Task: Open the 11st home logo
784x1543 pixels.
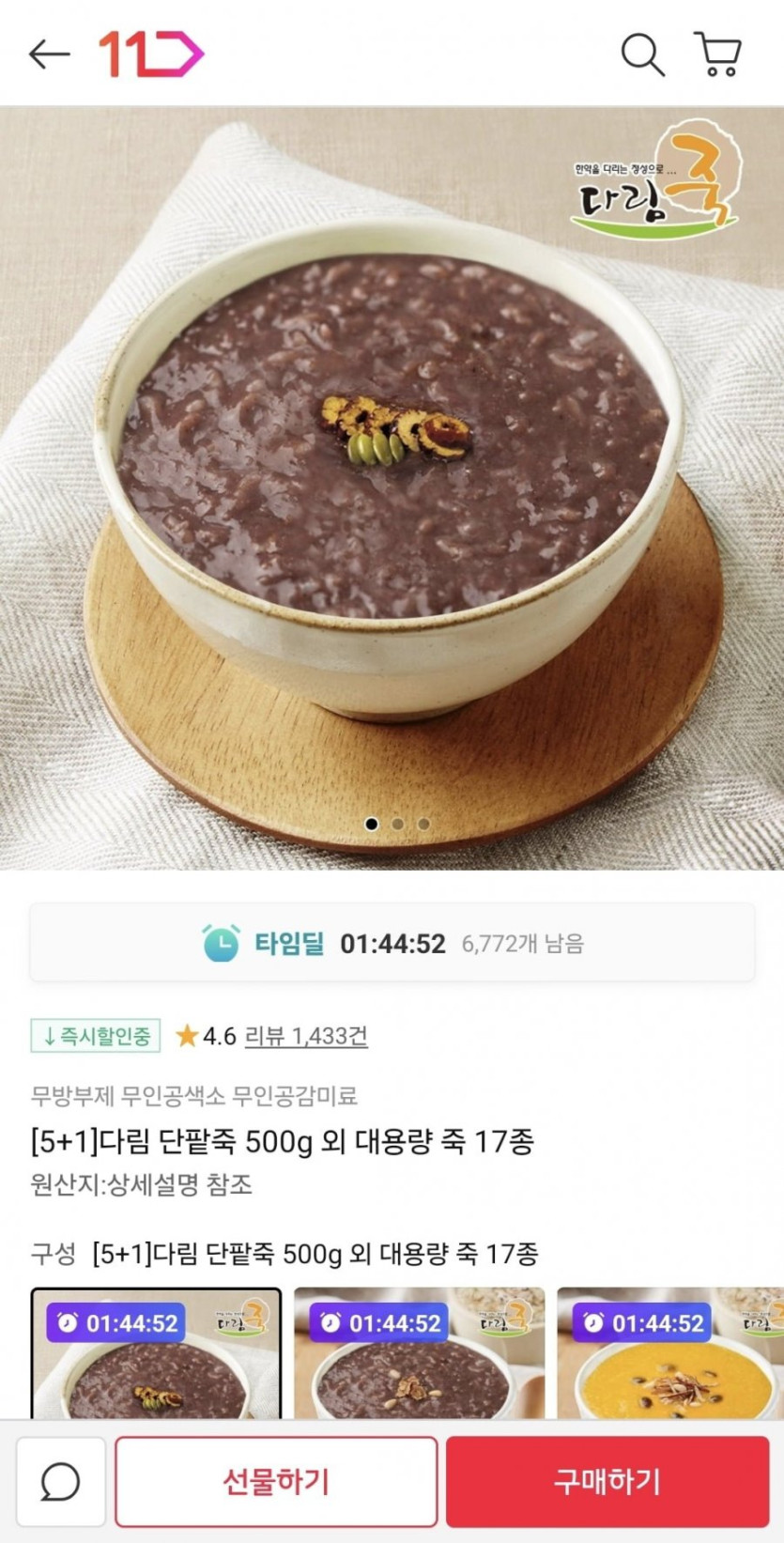Action: 150,54
